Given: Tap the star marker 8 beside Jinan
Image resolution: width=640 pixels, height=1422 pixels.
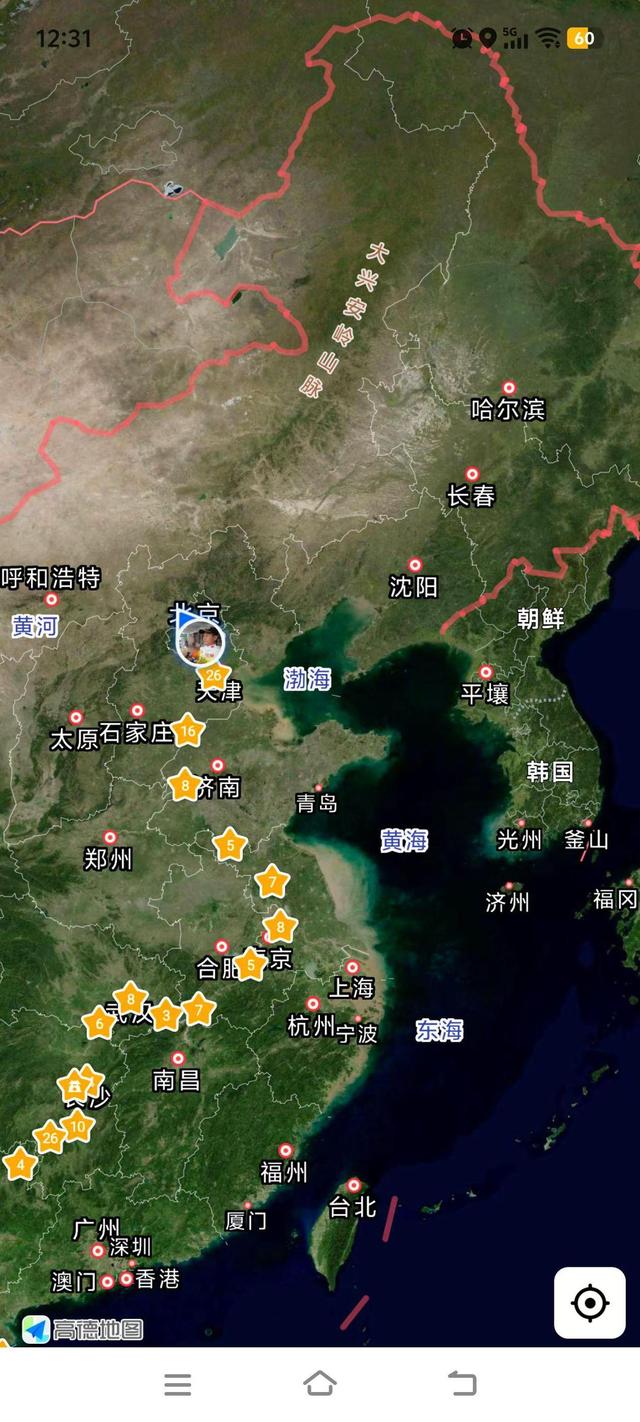Looking at the screenshot, I should (185, 786).
